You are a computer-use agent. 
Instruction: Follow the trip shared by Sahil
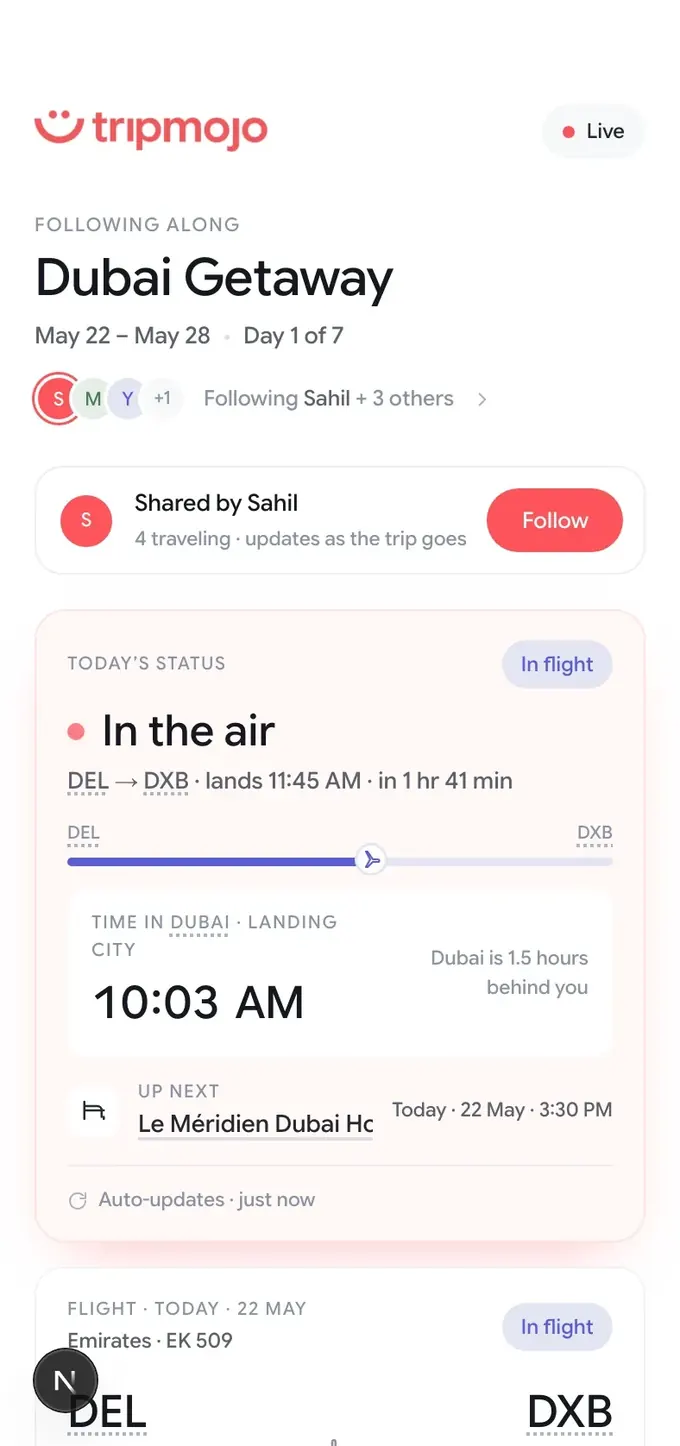tap(554, 520)
